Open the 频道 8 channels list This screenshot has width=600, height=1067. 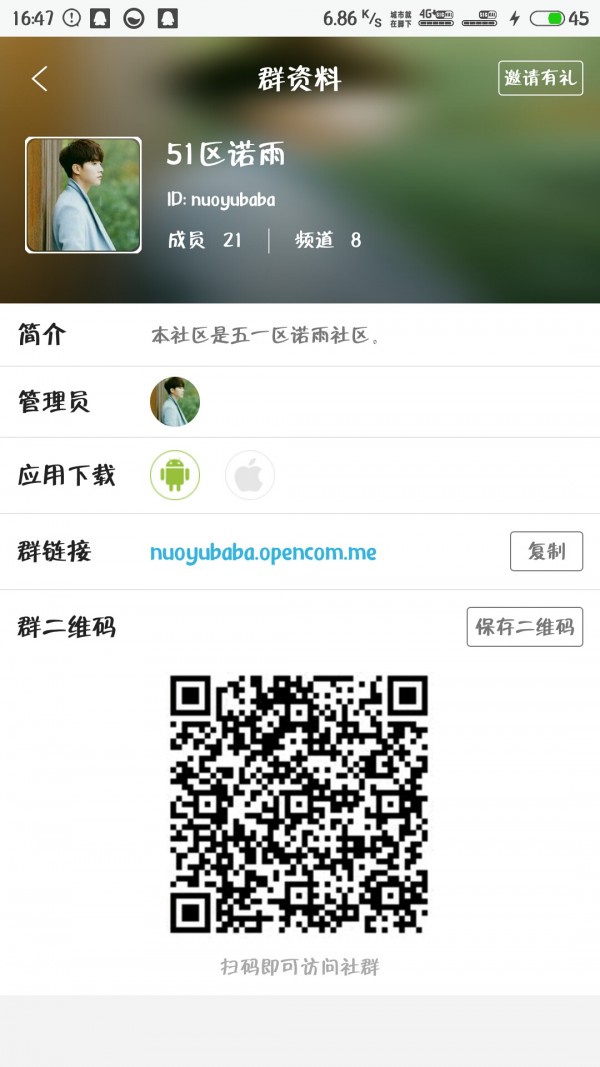(x=328, y=240)
